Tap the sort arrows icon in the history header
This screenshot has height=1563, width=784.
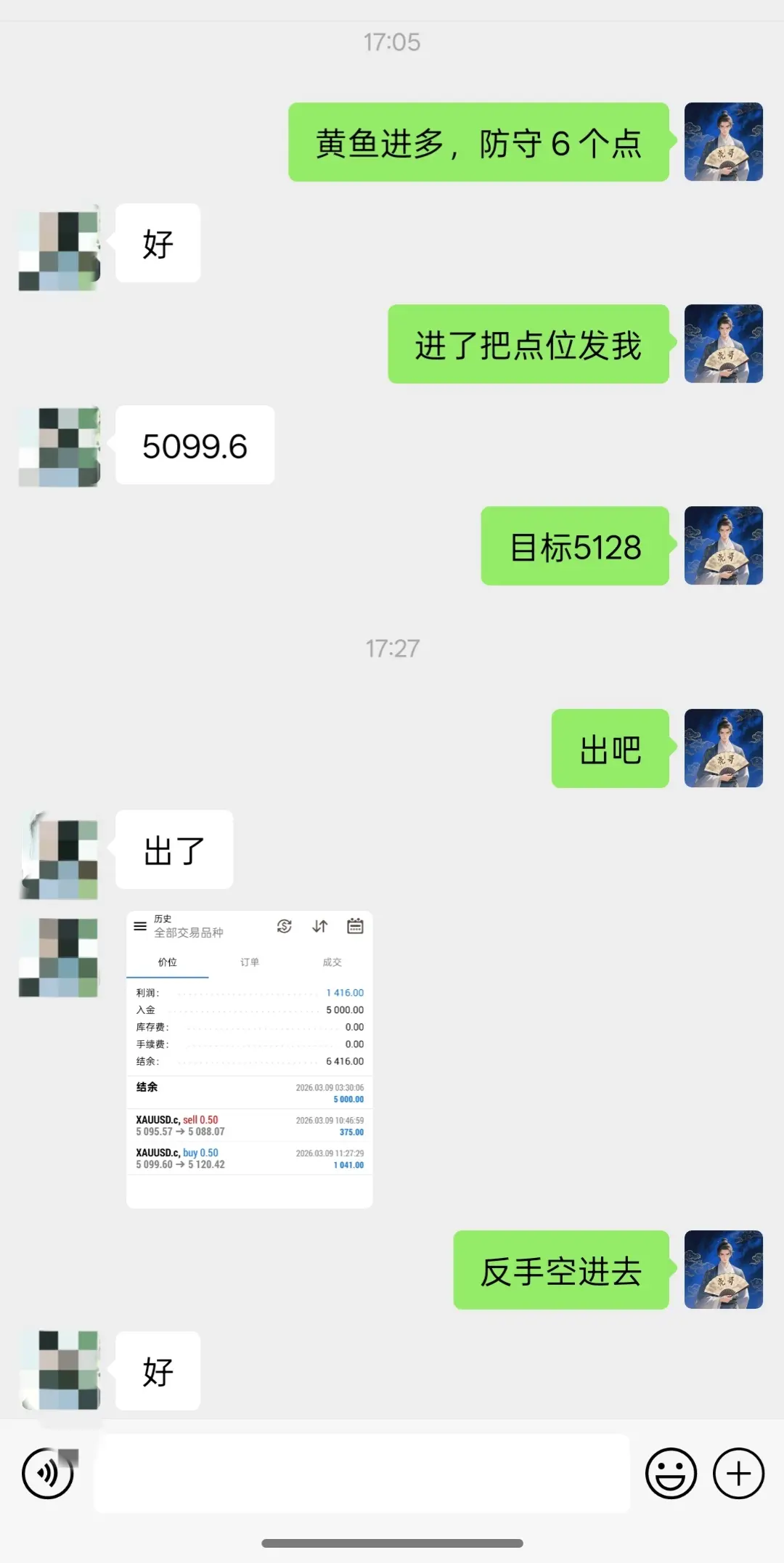tap(319, 926)
